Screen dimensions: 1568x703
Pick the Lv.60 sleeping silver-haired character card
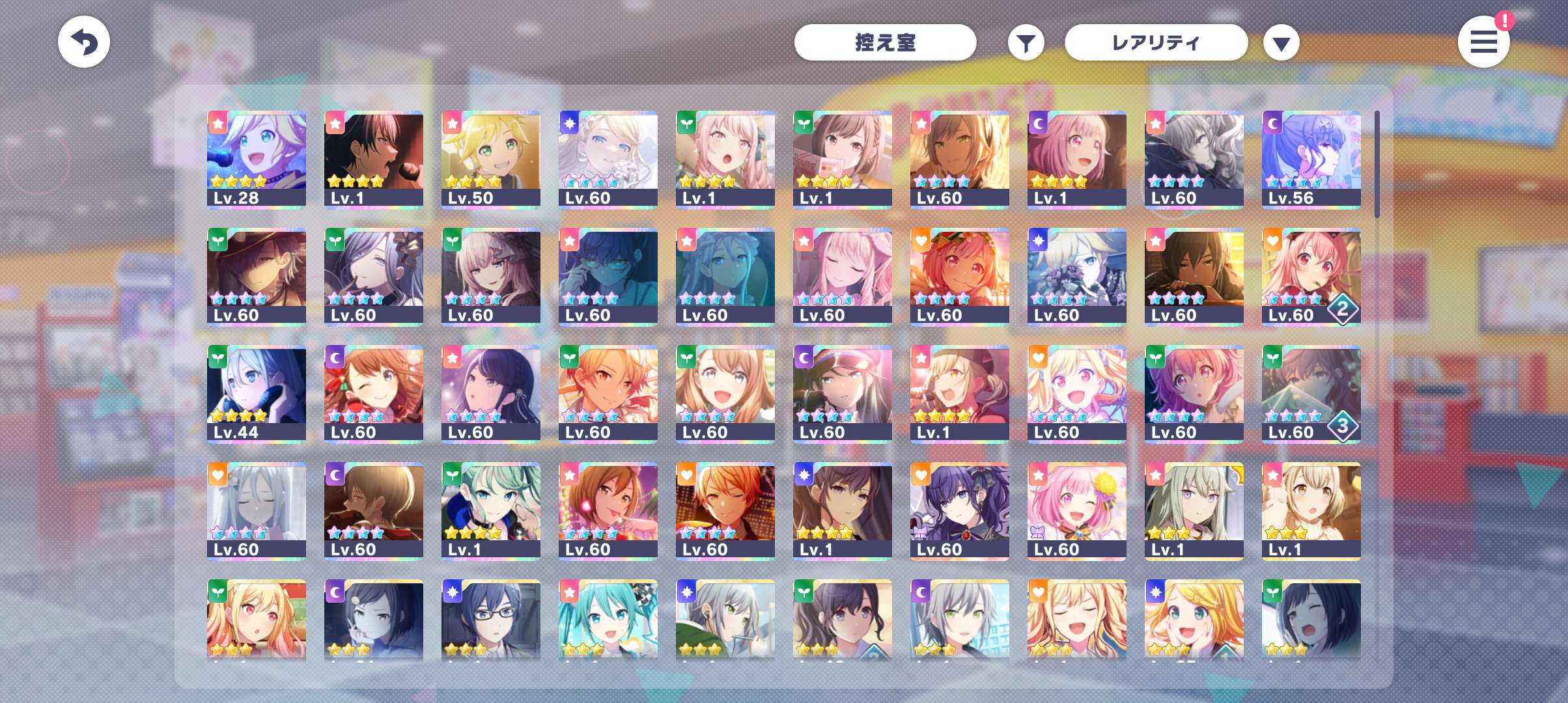[257, 510]
